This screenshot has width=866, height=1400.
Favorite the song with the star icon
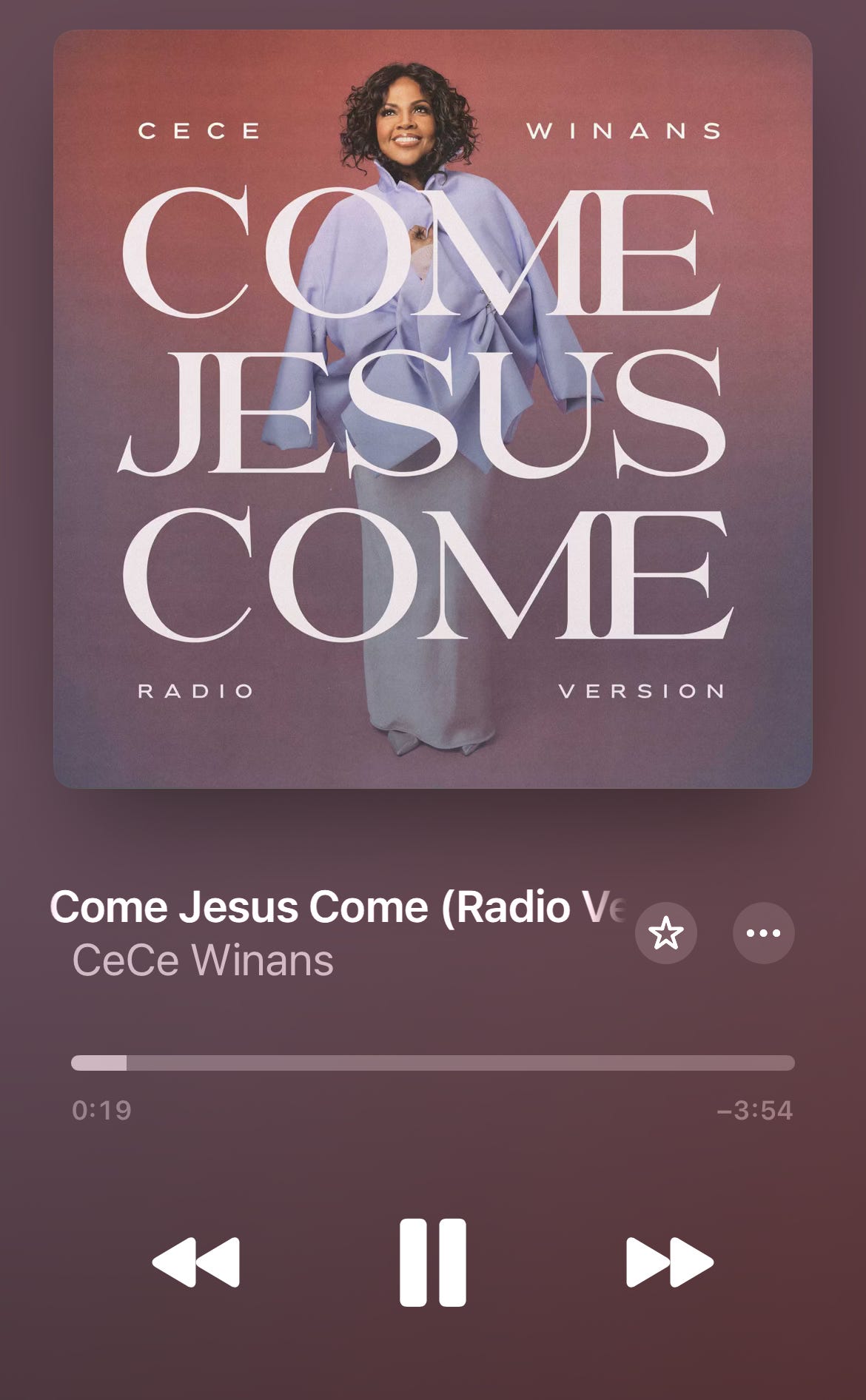665,933
